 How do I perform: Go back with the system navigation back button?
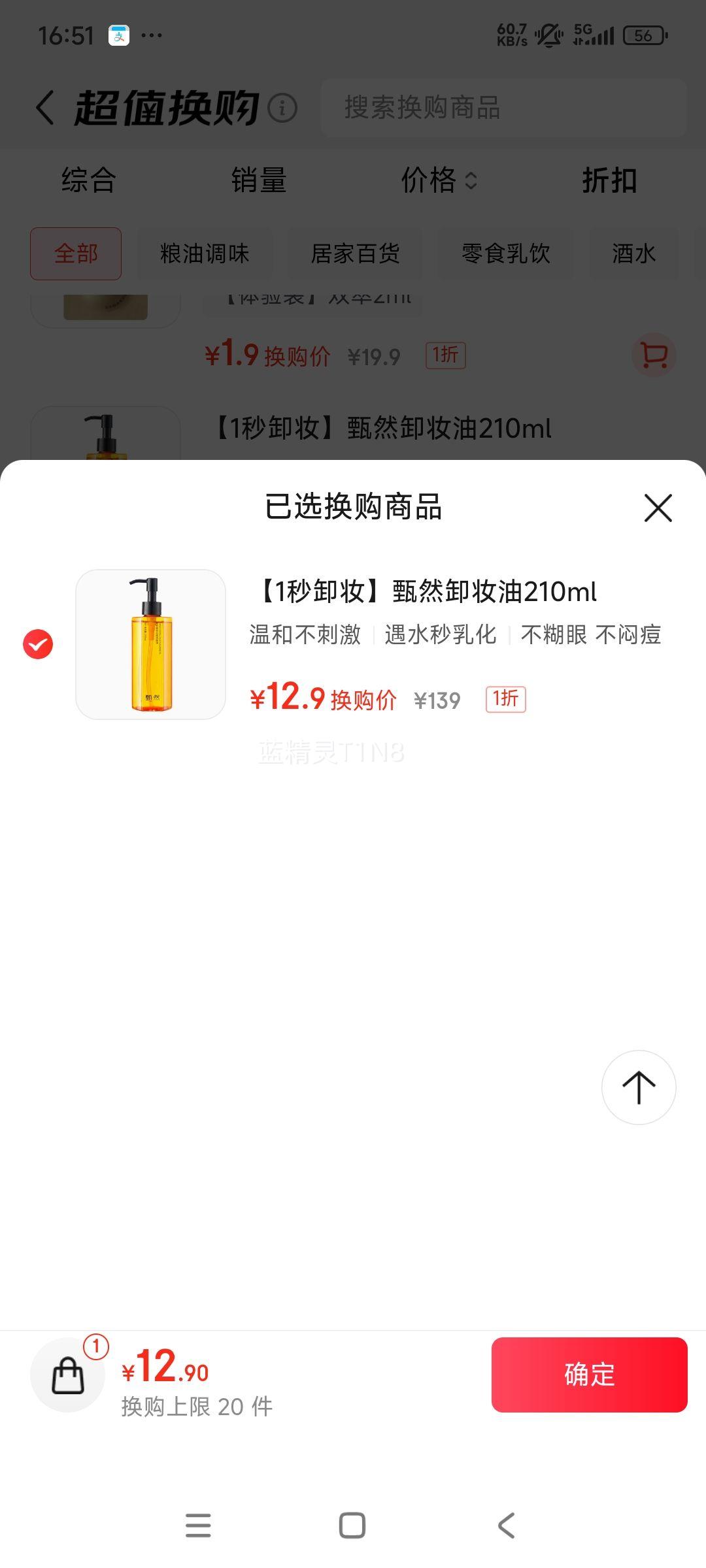507,1526
